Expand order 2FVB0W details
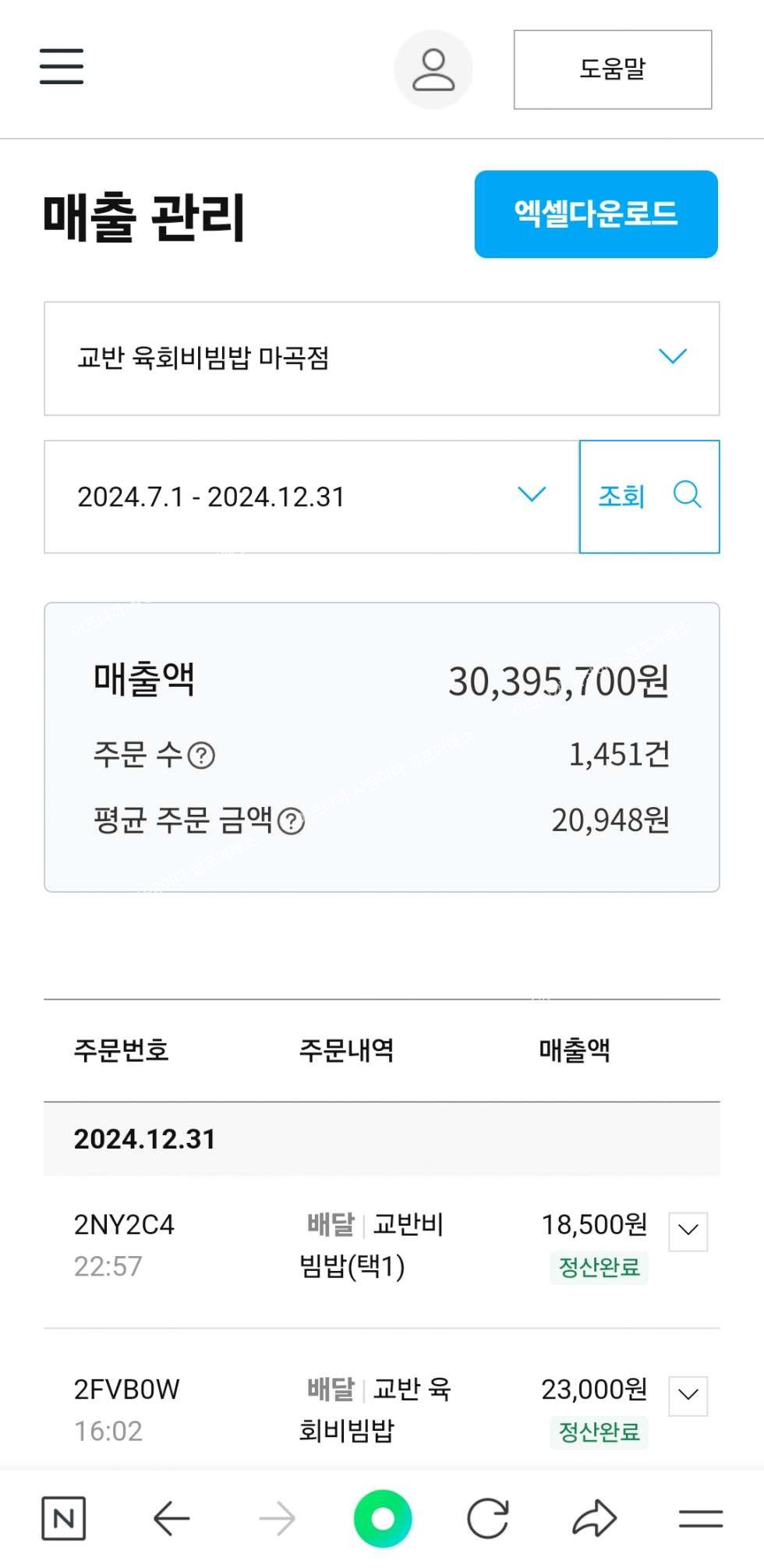The height and width of the screenshot is (1568, 764). point(688,1396)
